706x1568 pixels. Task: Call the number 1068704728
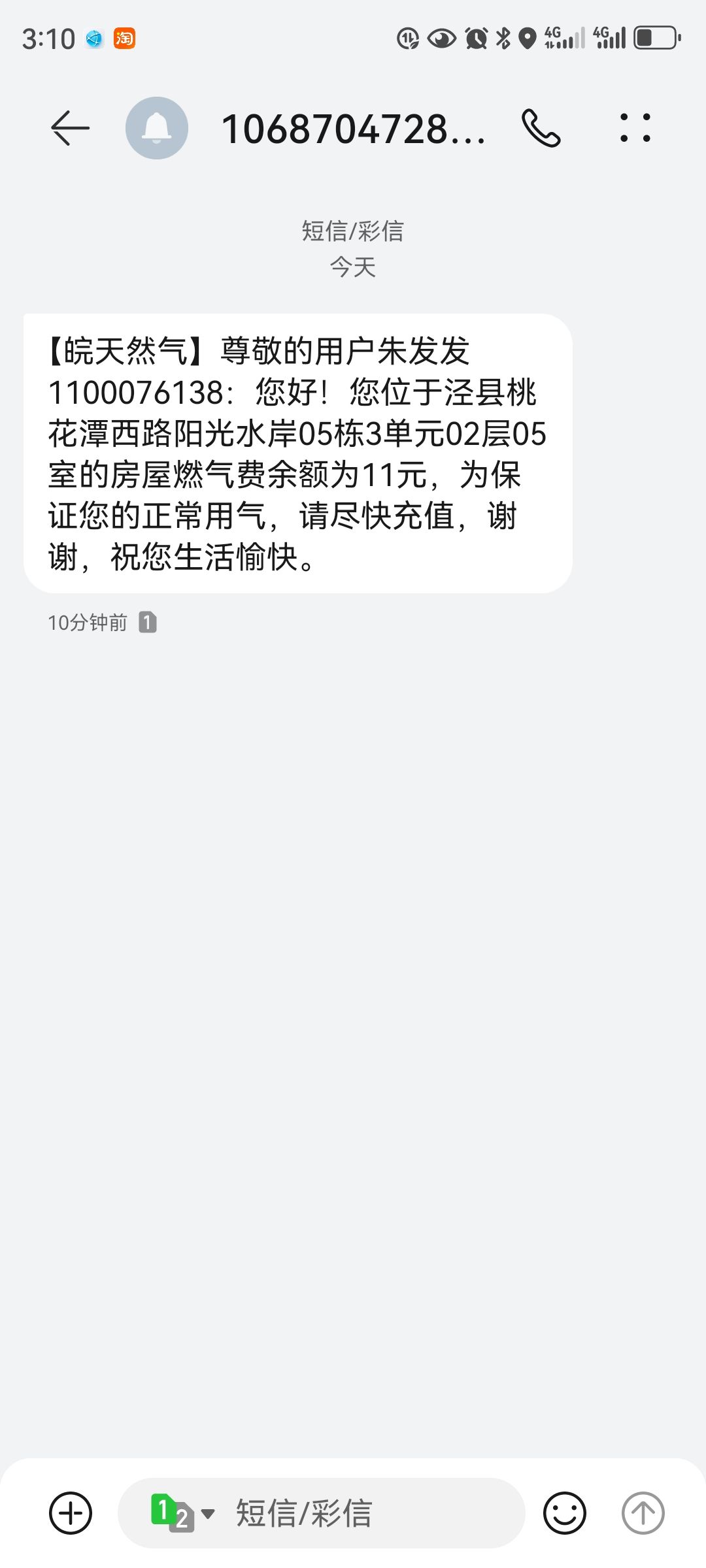[x=541, y=128]
